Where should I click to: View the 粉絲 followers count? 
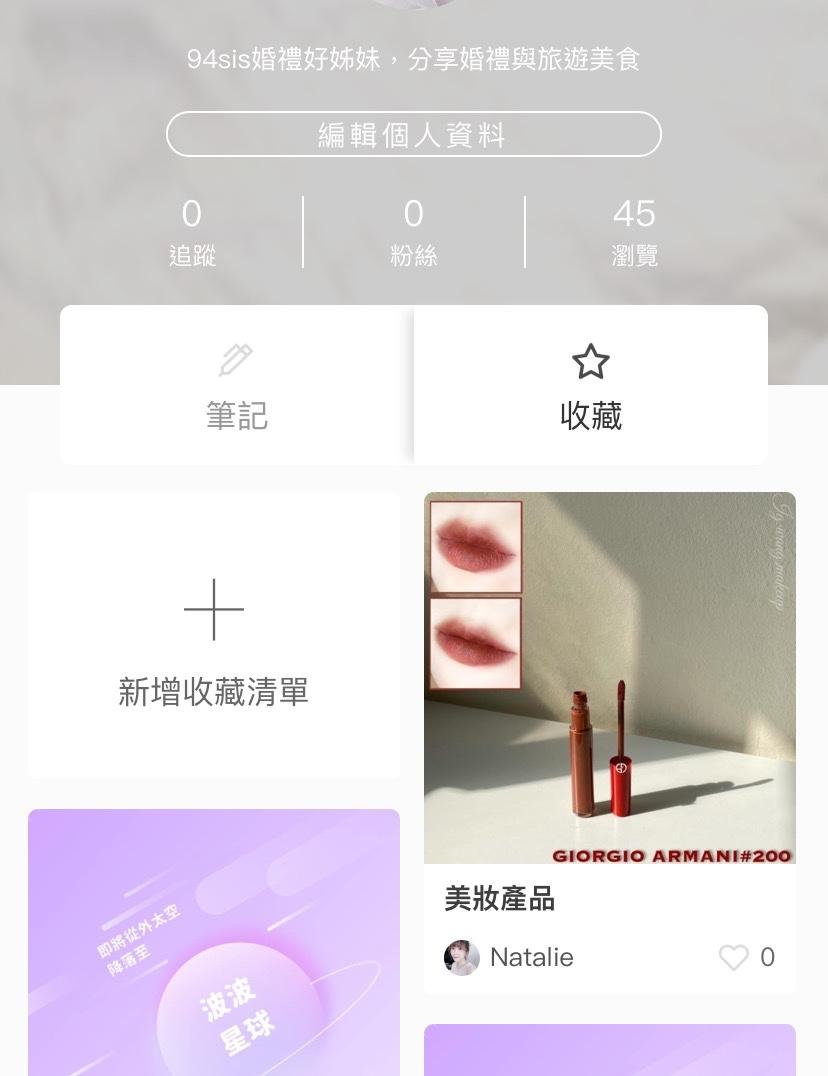(x=413, y=232)
